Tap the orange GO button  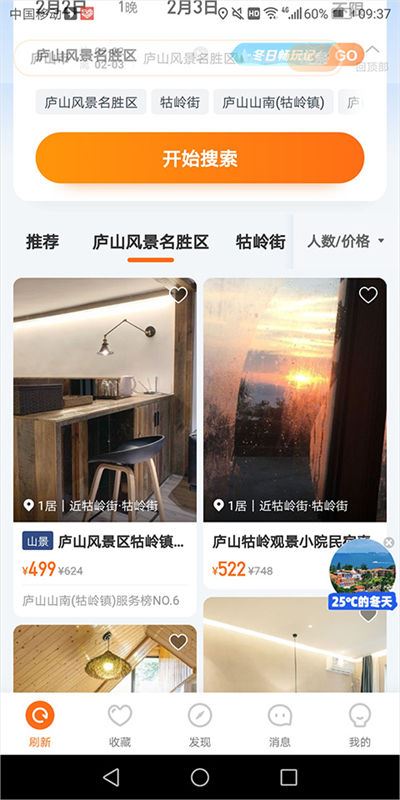click(346, 55)
